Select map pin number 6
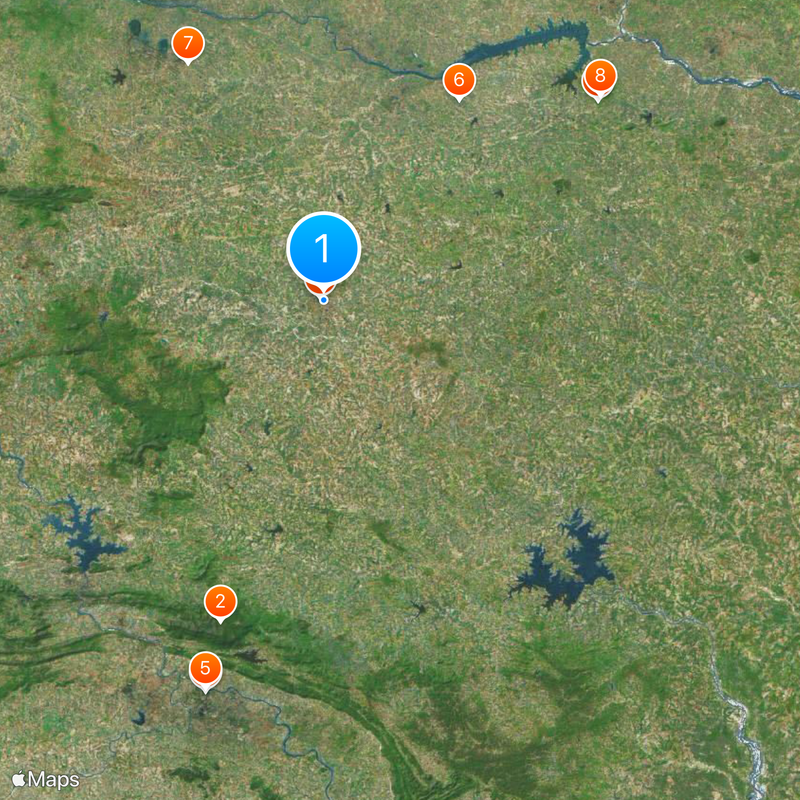This screenshot has width=800, height=800. click(458, 79)
